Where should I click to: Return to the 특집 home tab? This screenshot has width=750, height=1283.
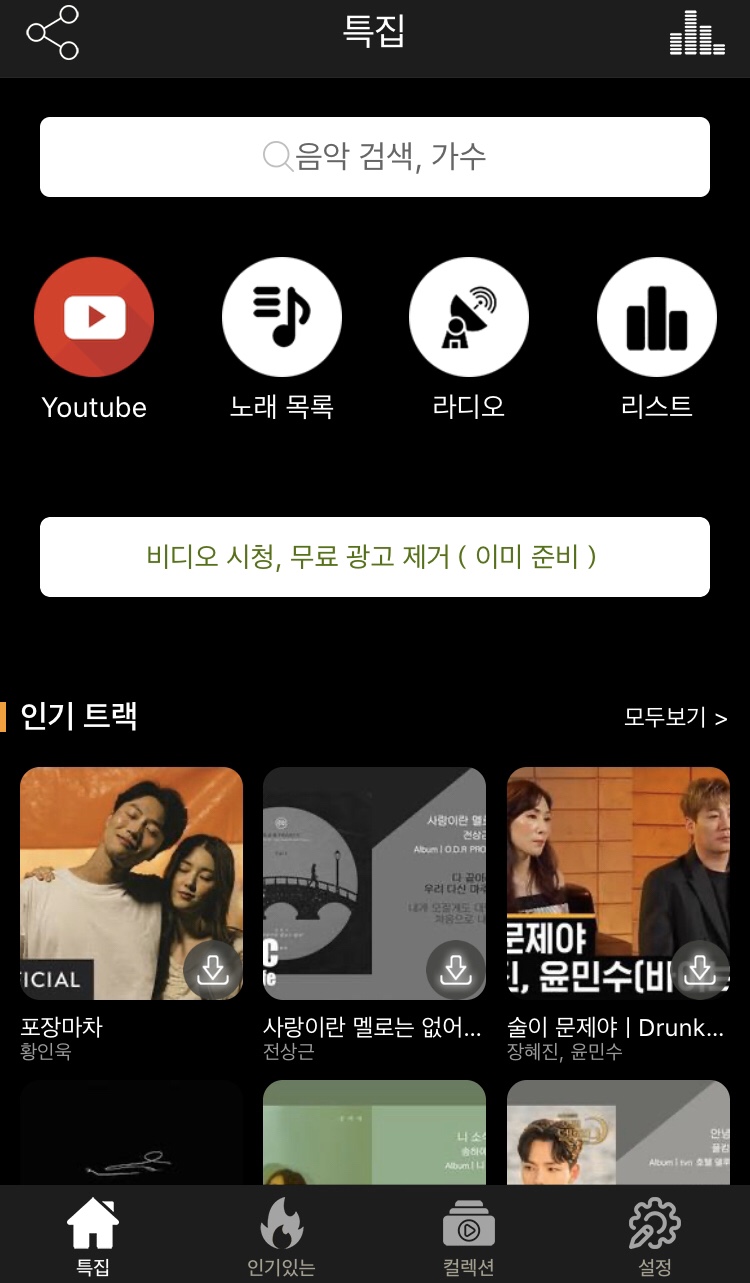coord(93,1232)
